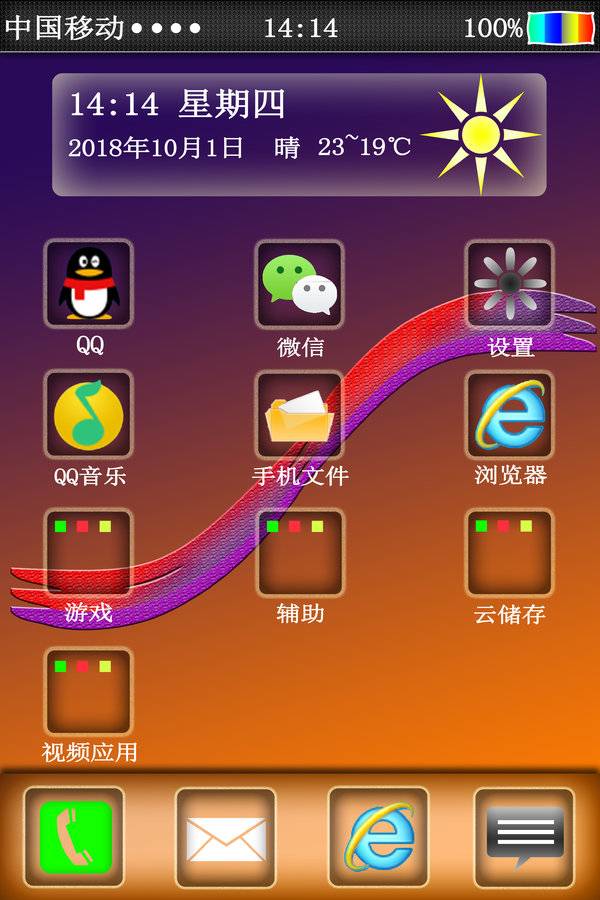Open 设置 settings
This screenshot has height=900, width=600.
509,284
